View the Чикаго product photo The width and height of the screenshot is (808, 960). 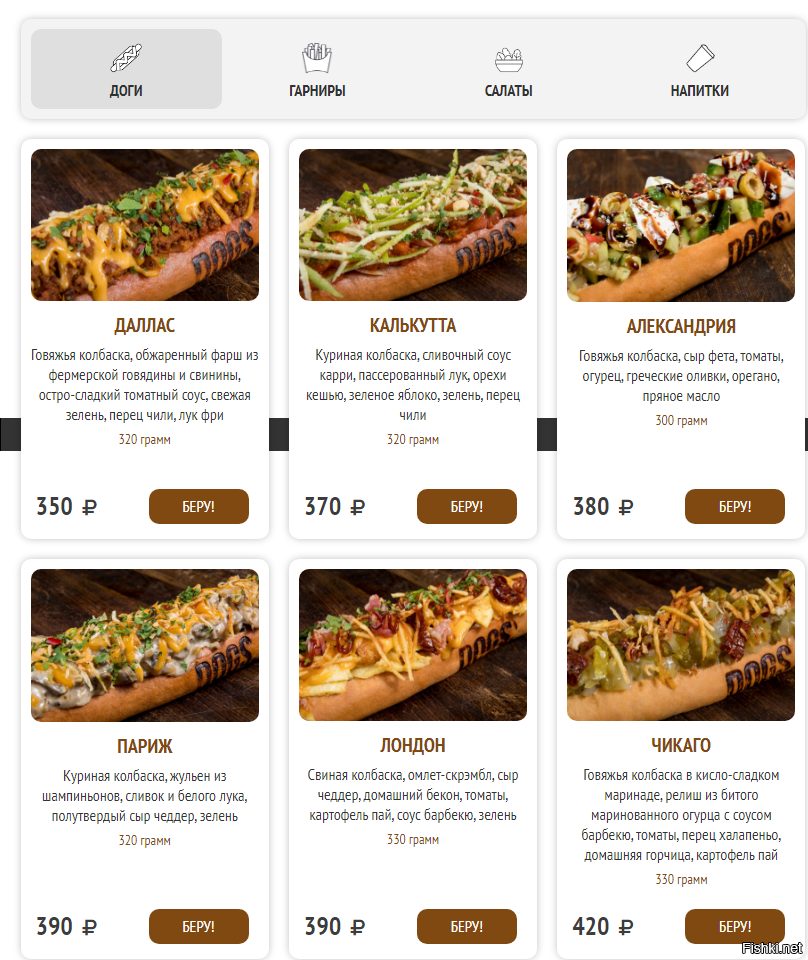(x=681, y=645)
